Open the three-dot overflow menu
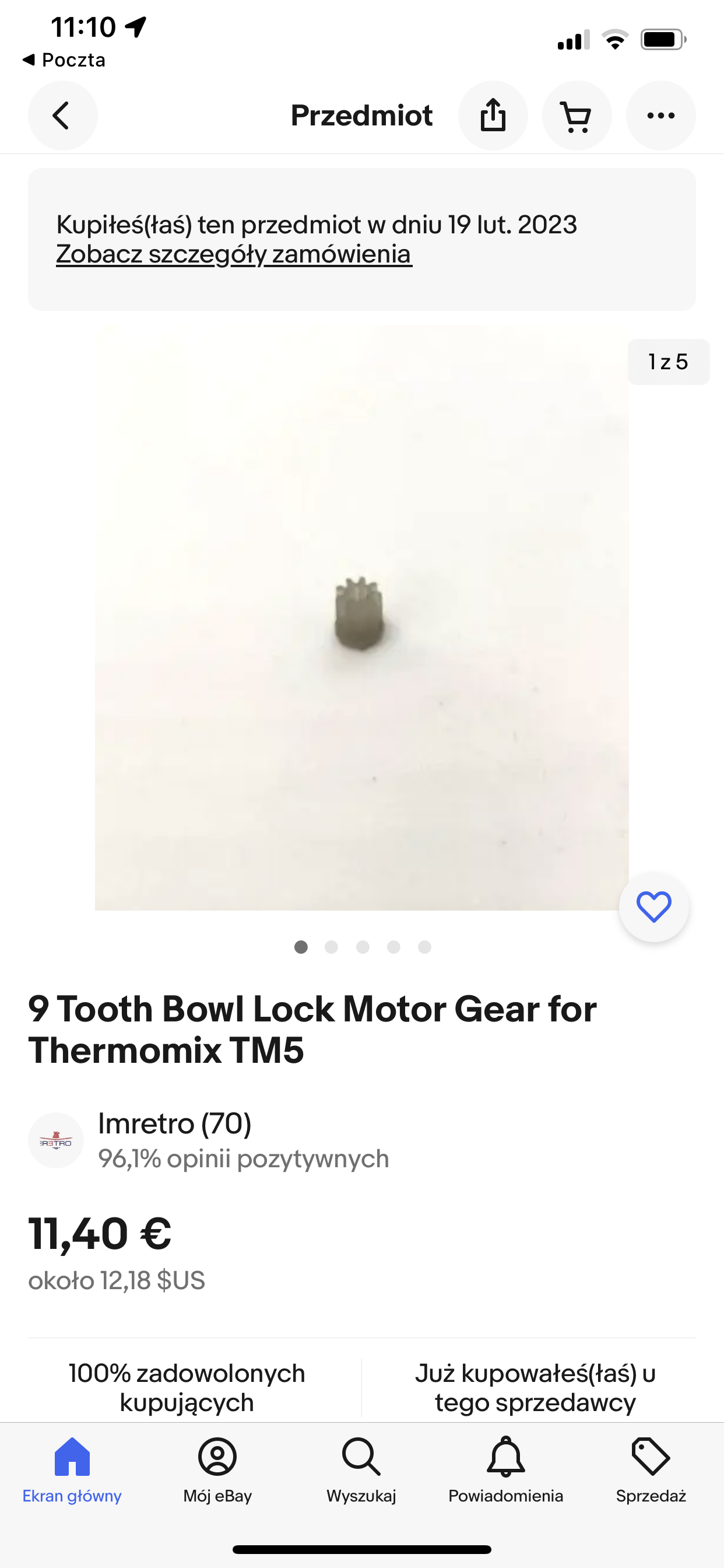 660,116
